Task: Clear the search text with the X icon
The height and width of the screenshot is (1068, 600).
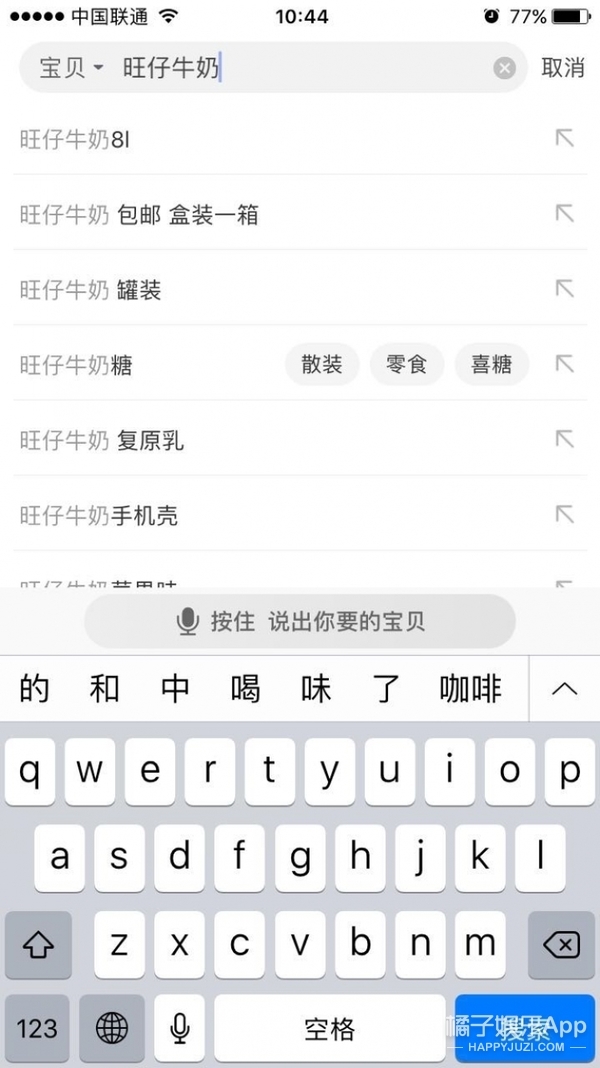Action: [505, 68]
